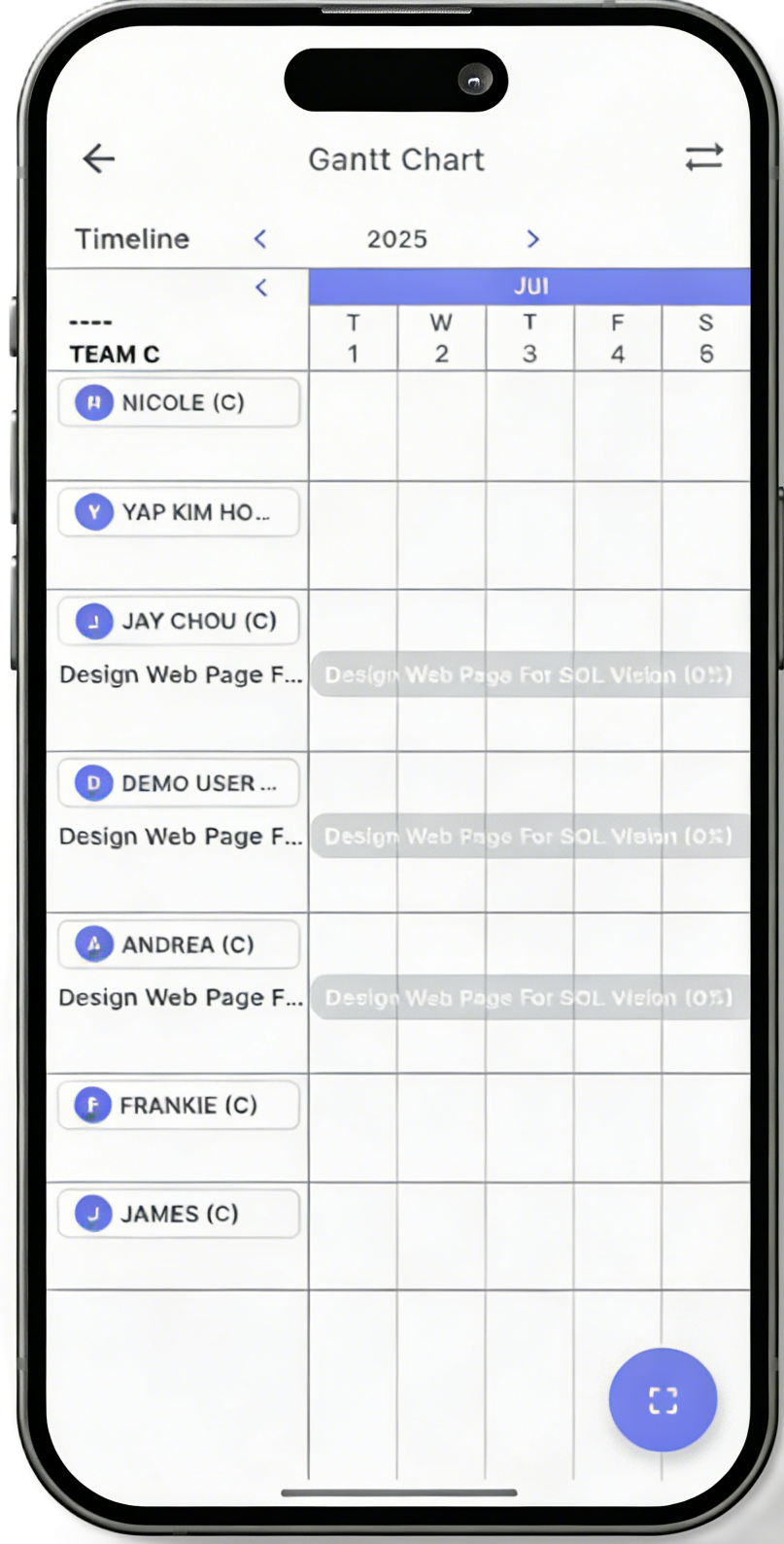784x1544 pixels.
Task: Open Demo User's Design Web Page task bar
Action: [x=529, y=837]
